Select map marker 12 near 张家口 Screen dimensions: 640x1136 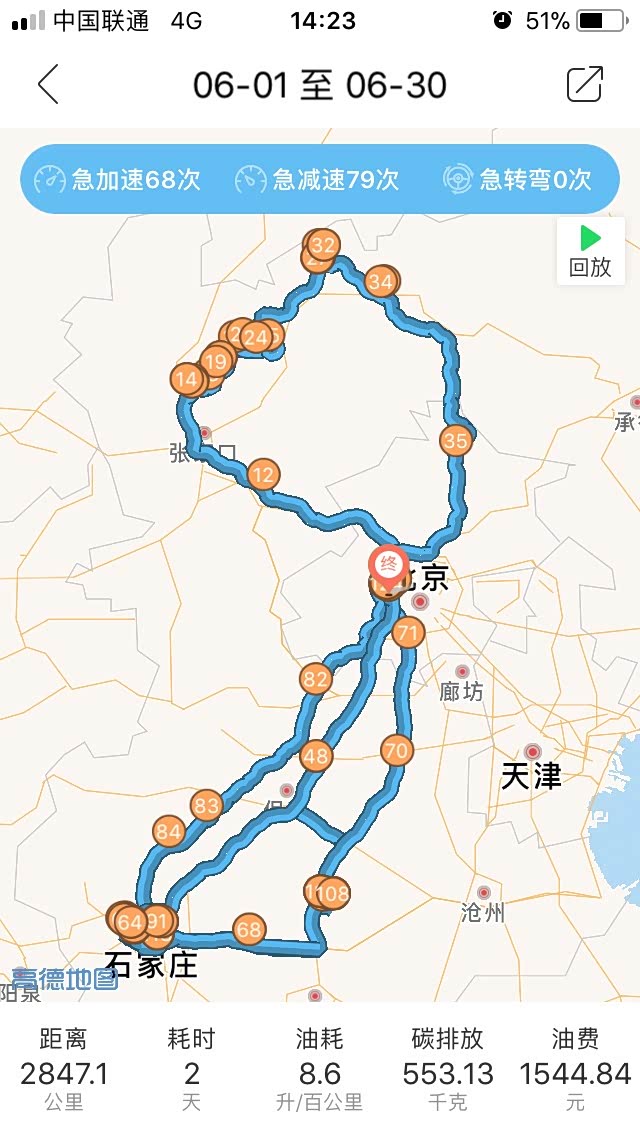263,475
